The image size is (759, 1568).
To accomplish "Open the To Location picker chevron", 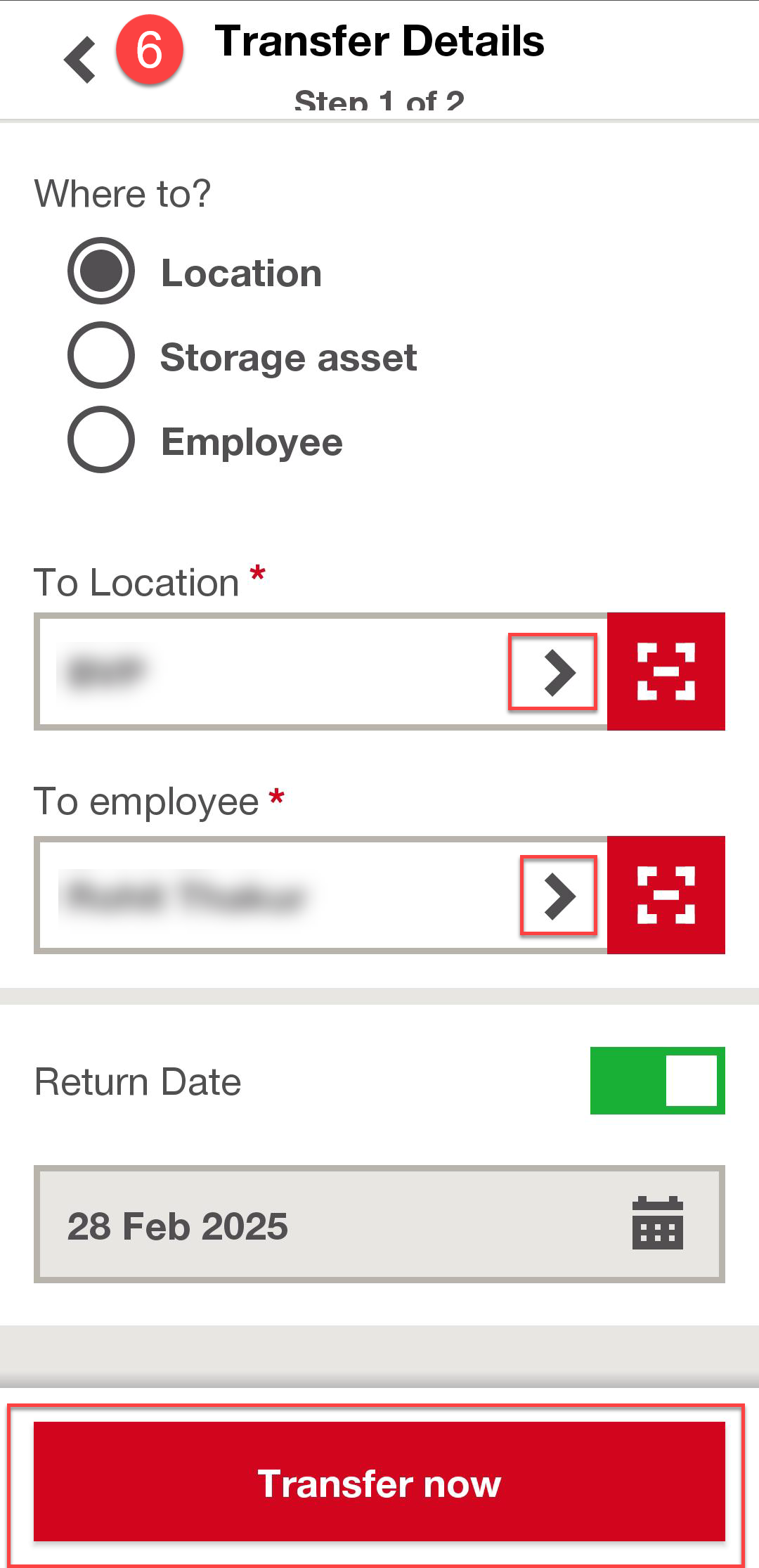I will (553, 671).
